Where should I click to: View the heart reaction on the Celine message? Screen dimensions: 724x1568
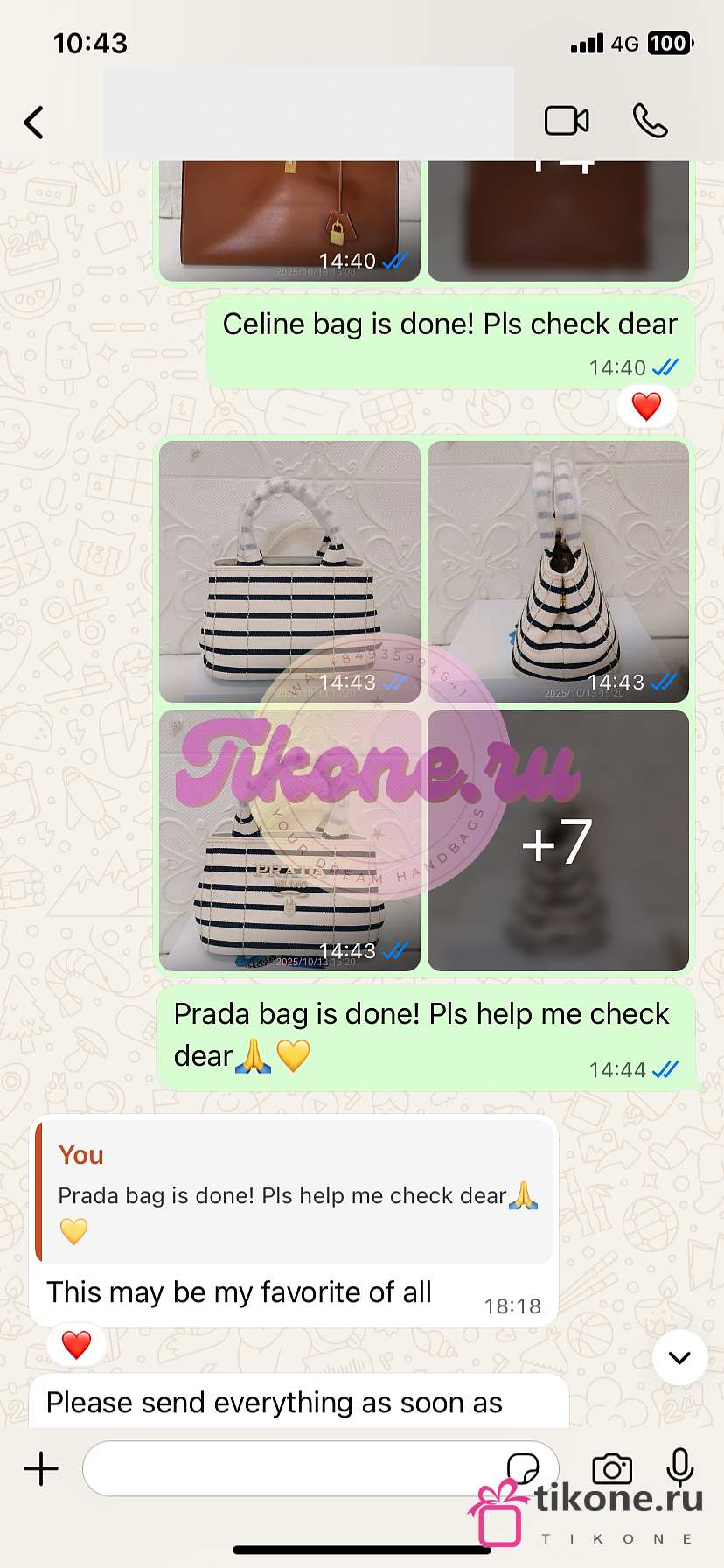click(x=646, y=406)
